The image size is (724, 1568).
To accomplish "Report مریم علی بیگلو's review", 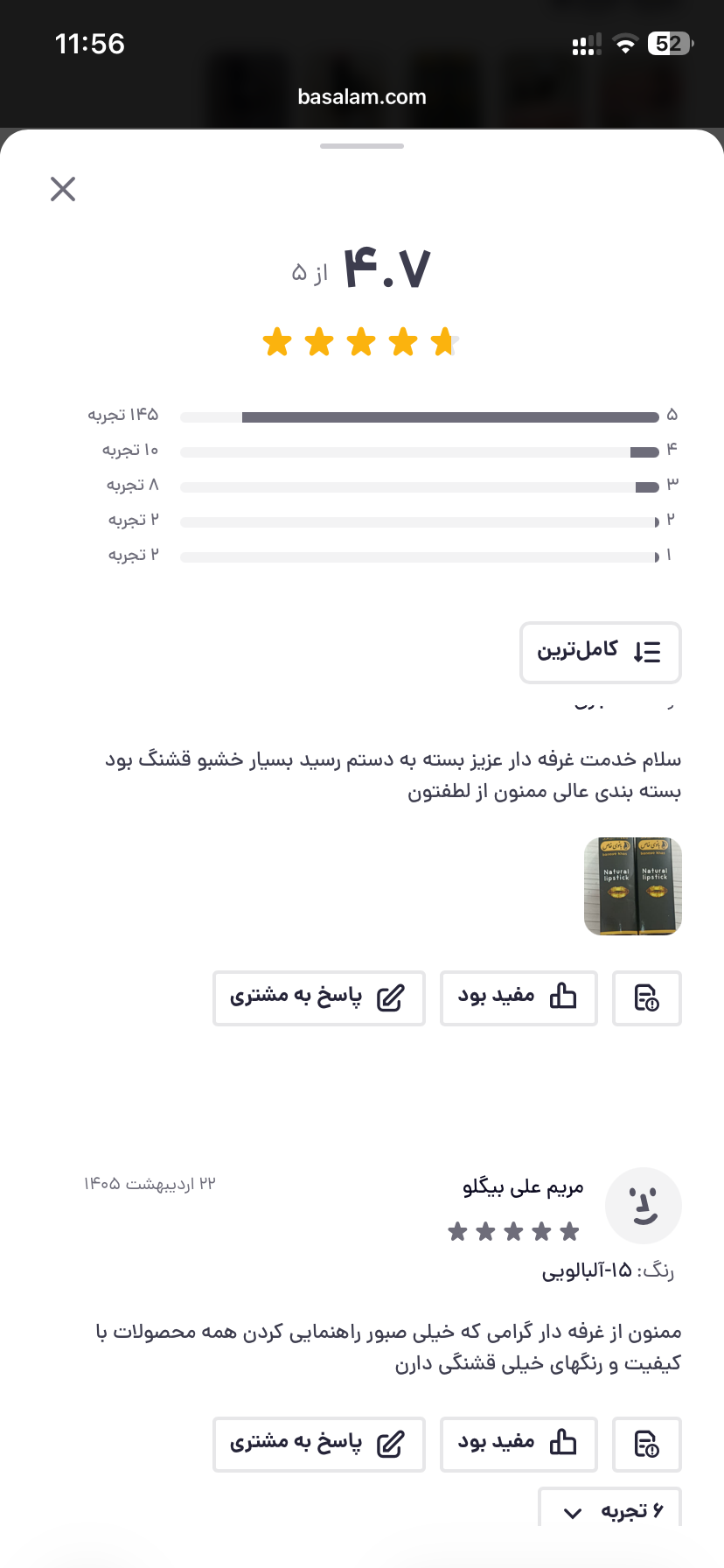I will [x=647, y=1444].
